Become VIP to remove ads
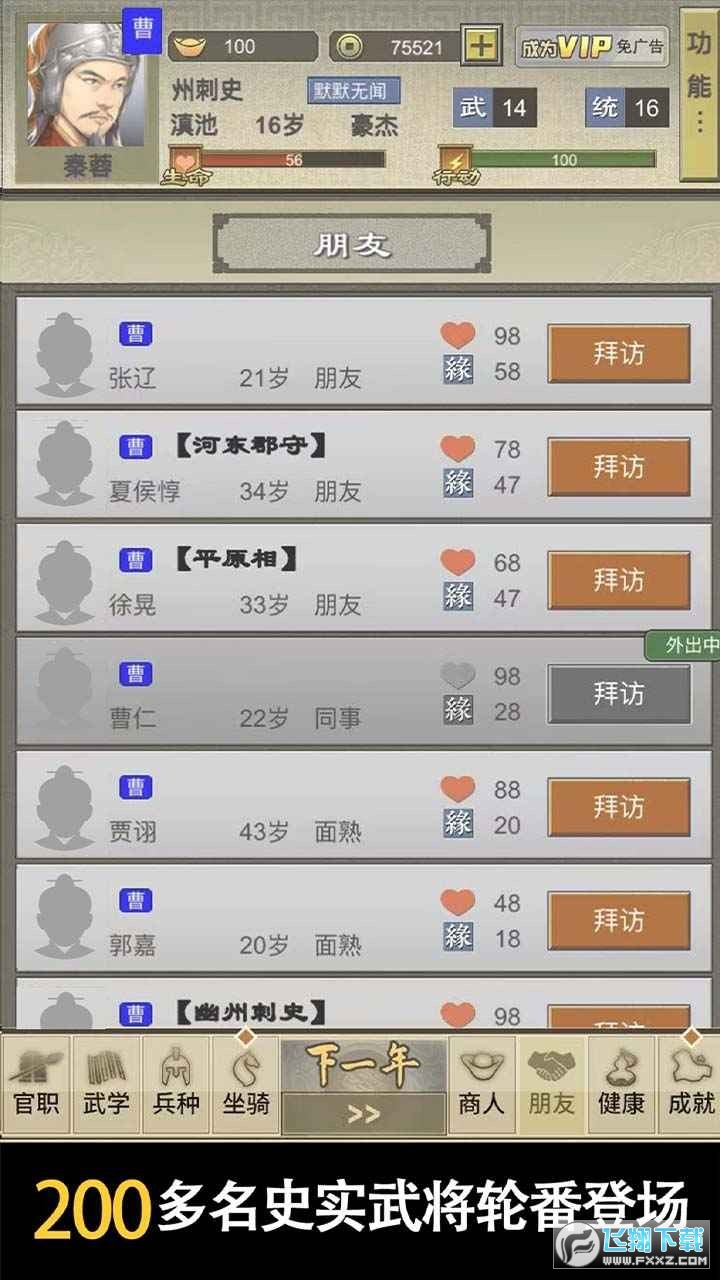The image size is (720, 1280). [592, 46]
